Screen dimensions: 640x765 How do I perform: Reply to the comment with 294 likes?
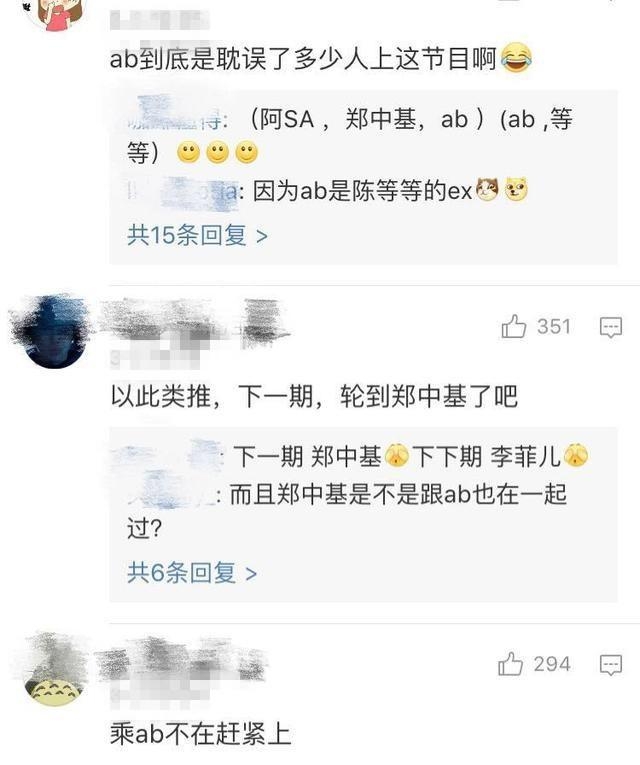pyautogui.click(x=610, y=664)
